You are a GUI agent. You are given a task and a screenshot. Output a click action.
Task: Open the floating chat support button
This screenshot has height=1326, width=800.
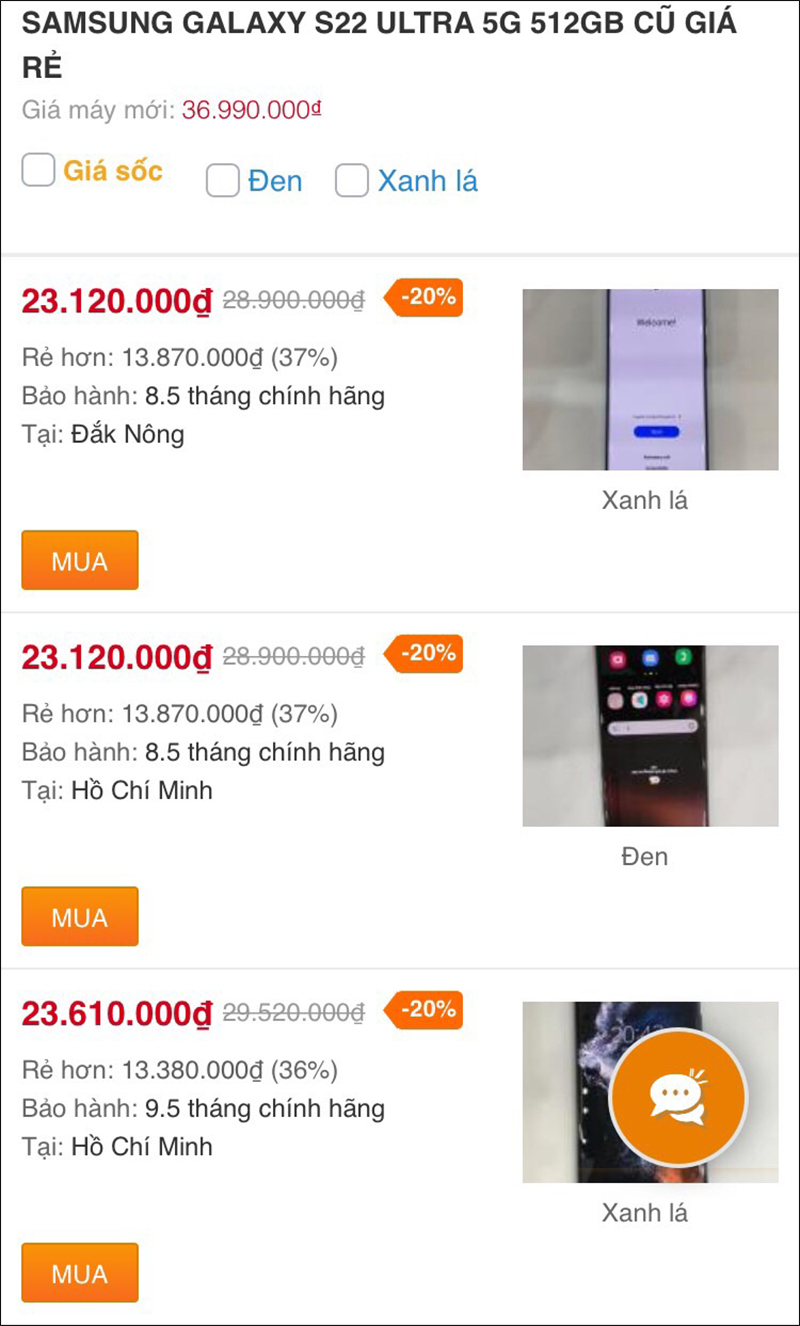[678, 1093]
